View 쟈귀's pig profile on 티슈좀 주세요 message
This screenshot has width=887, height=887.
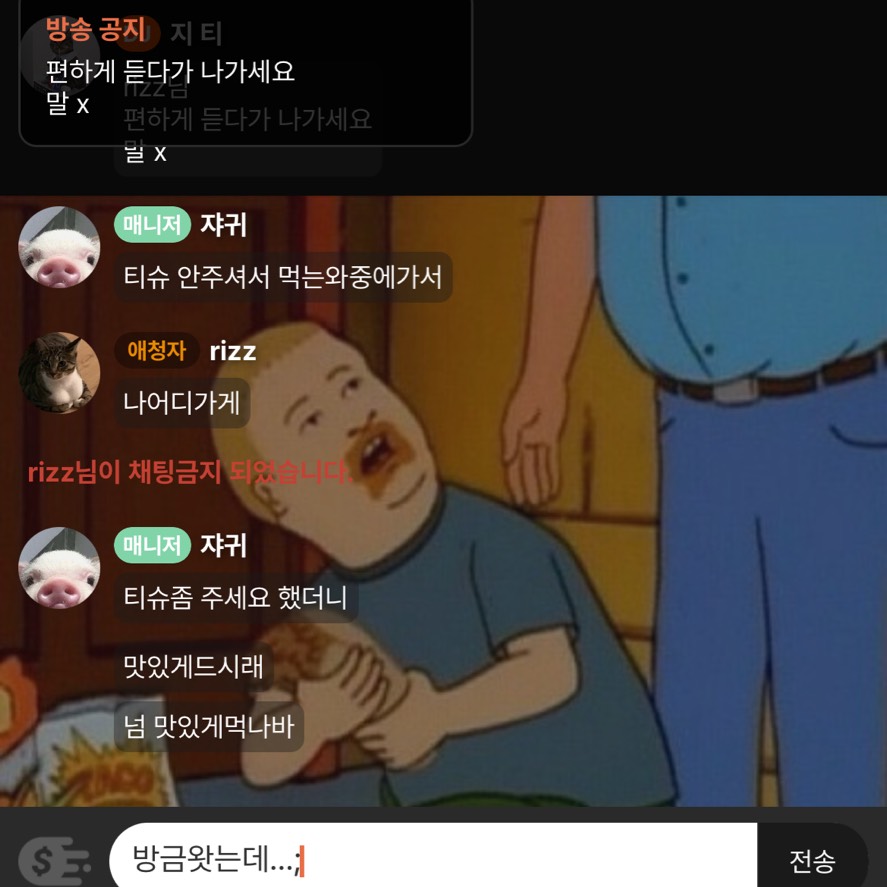point(59,567)
